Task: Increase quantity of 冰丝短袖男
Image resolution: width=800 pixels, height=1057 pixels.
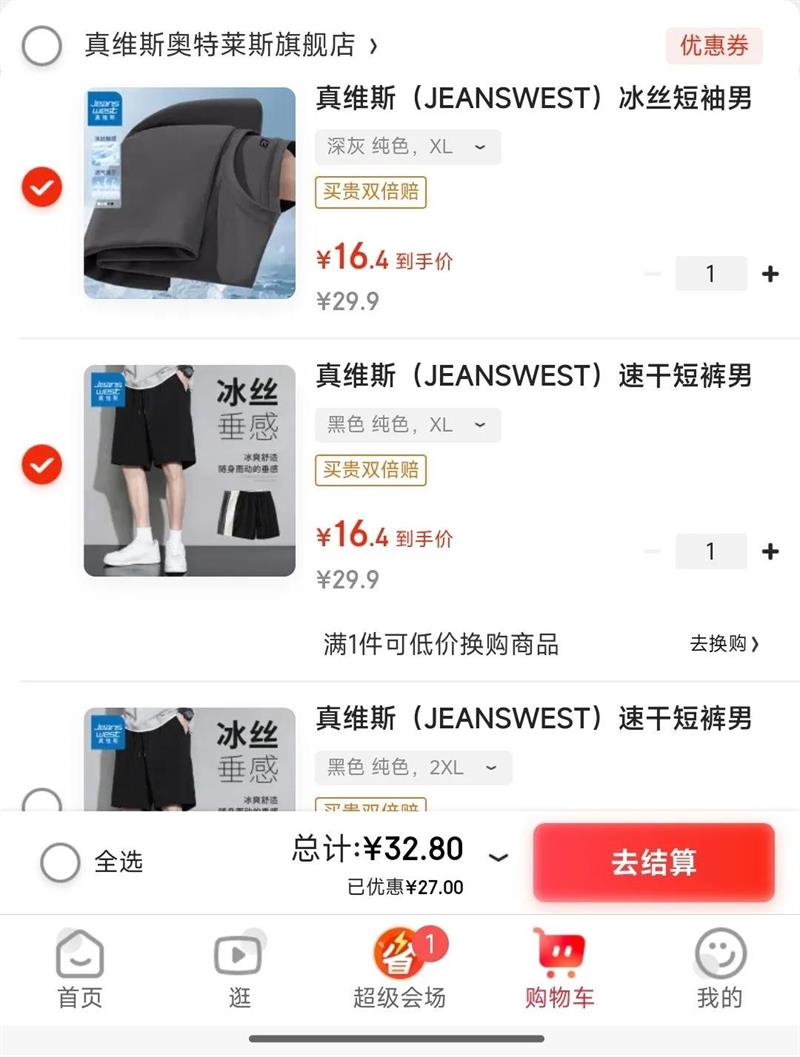Action: pos(770,274)
